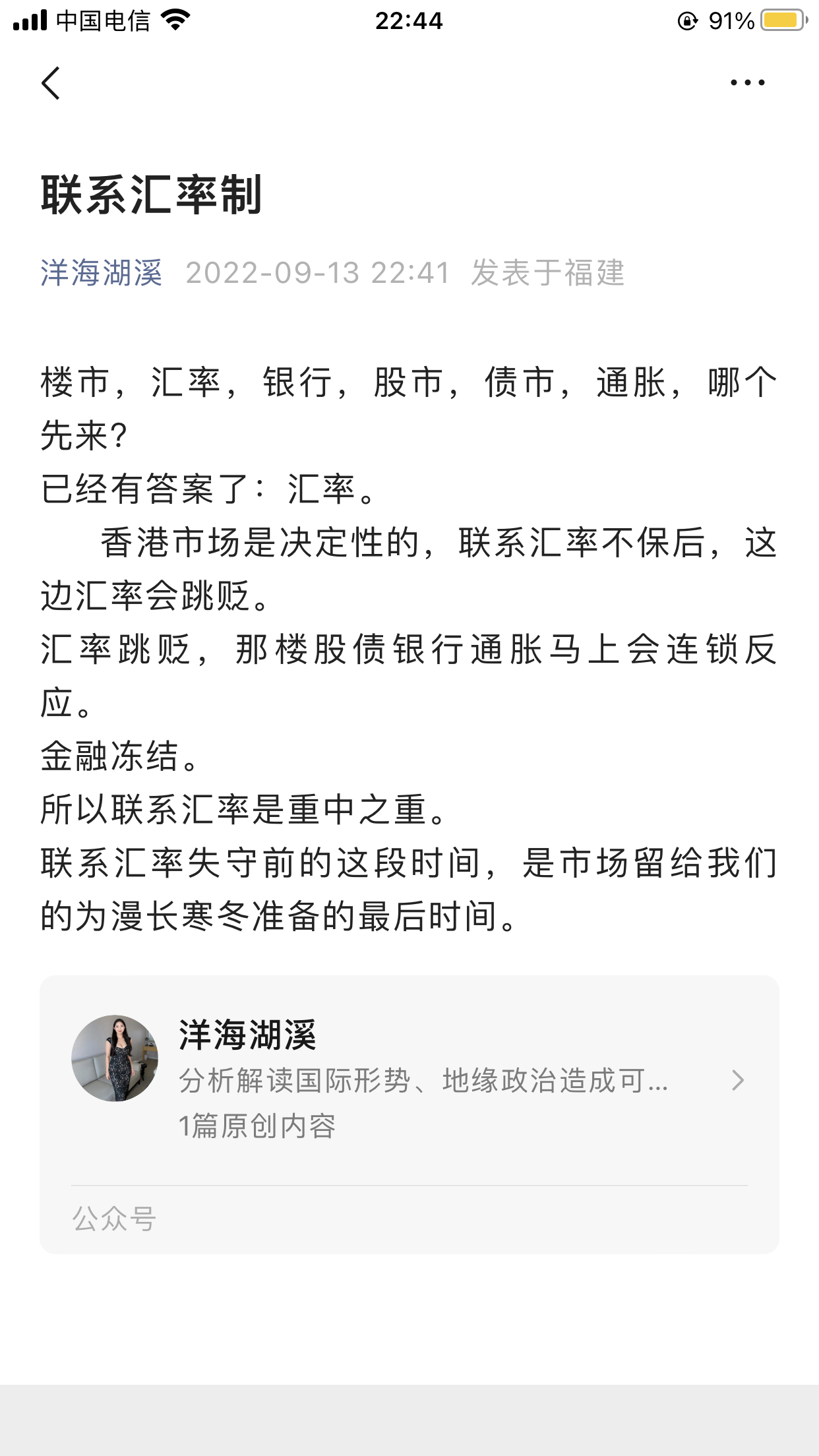
Task: Open the three-dot overflow menu
Action: [x=747, y=83]
